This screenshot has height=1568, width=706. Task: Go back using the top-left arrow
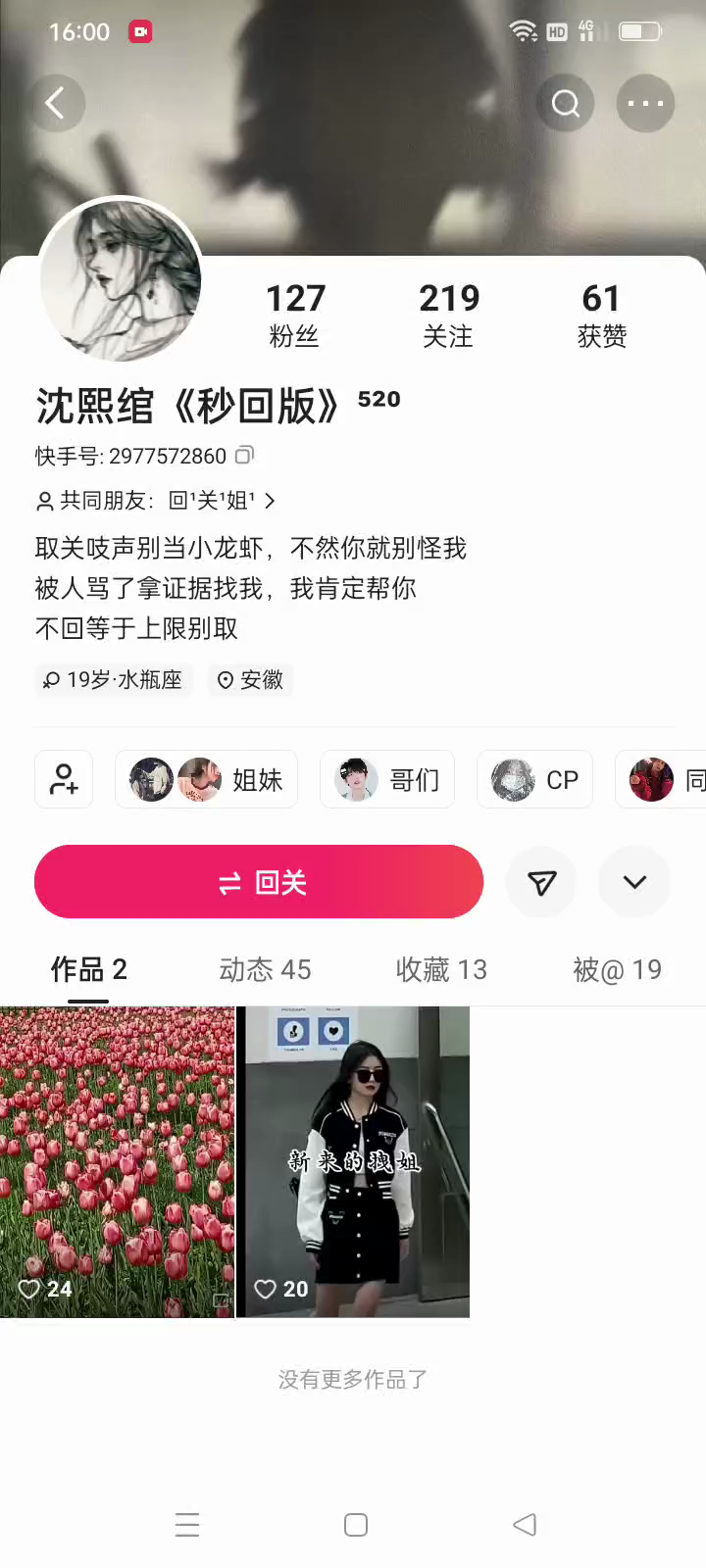click(x=56, y=103)
